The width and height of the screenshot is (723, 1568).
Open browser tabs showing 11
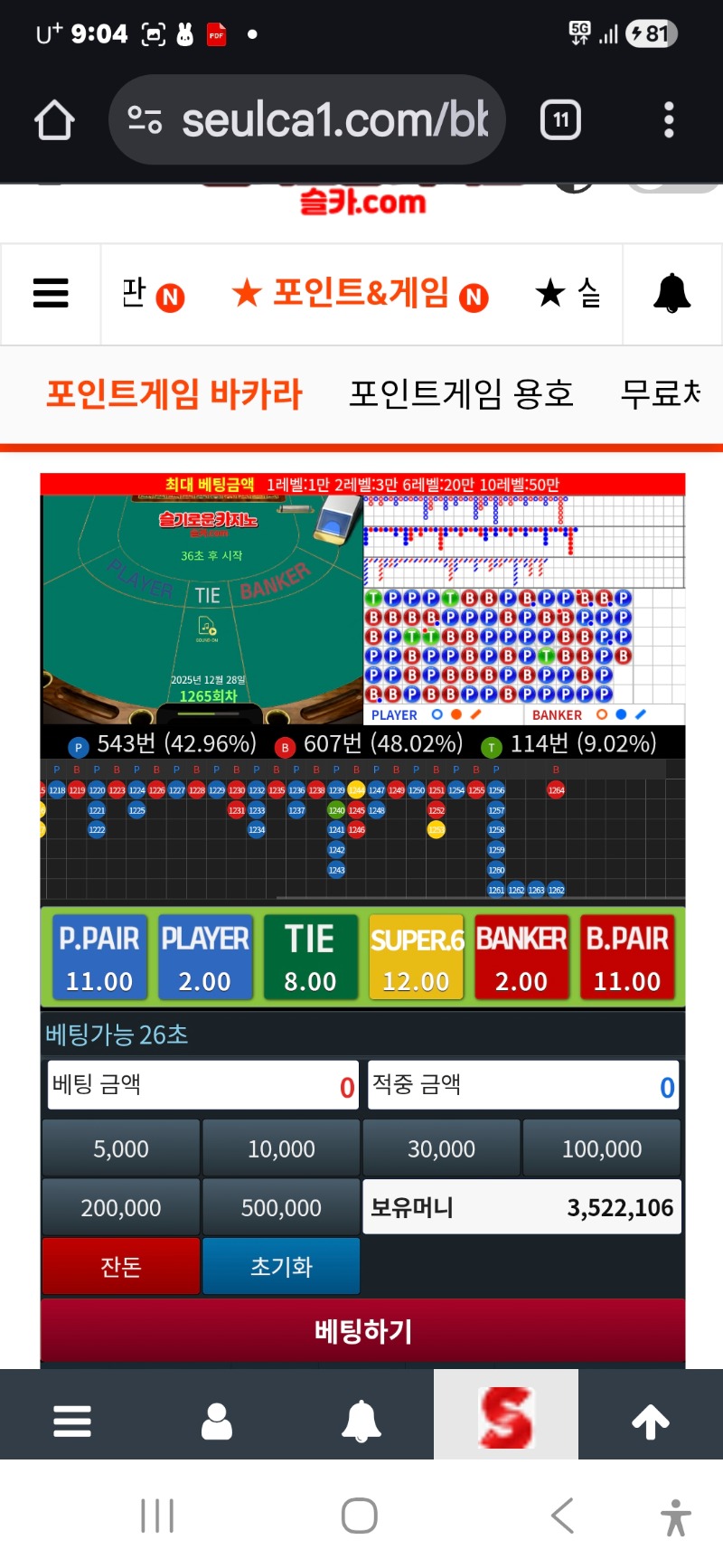coord(560,120)
